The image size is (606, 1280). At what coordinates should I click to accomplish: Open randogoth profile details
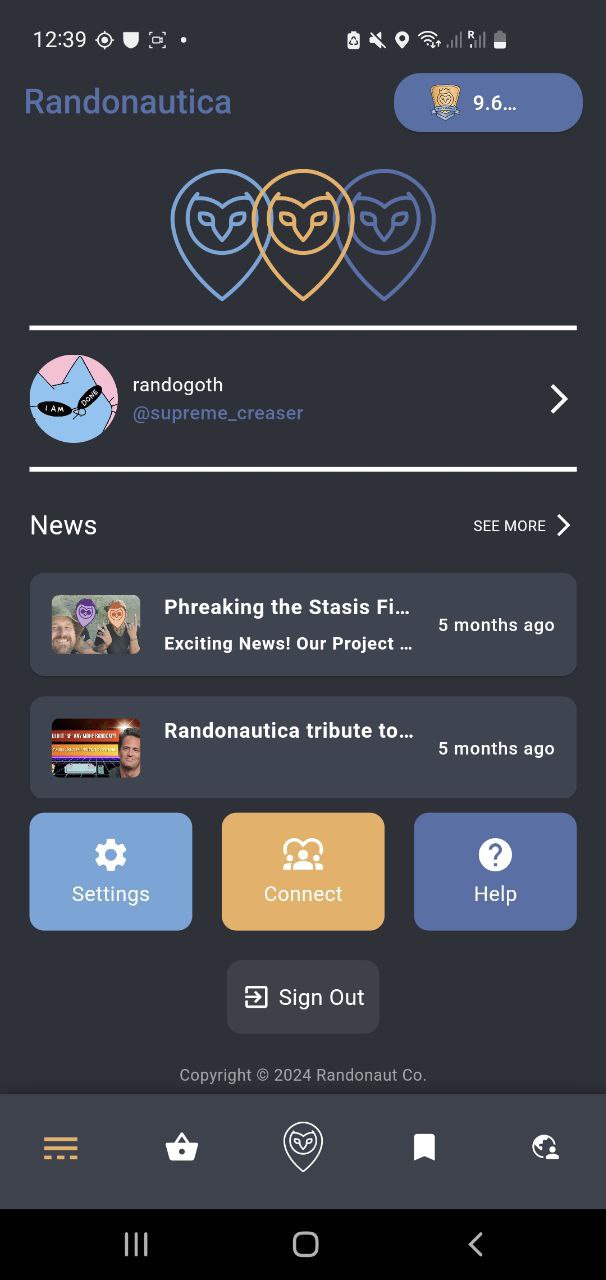tap(303, 399)
